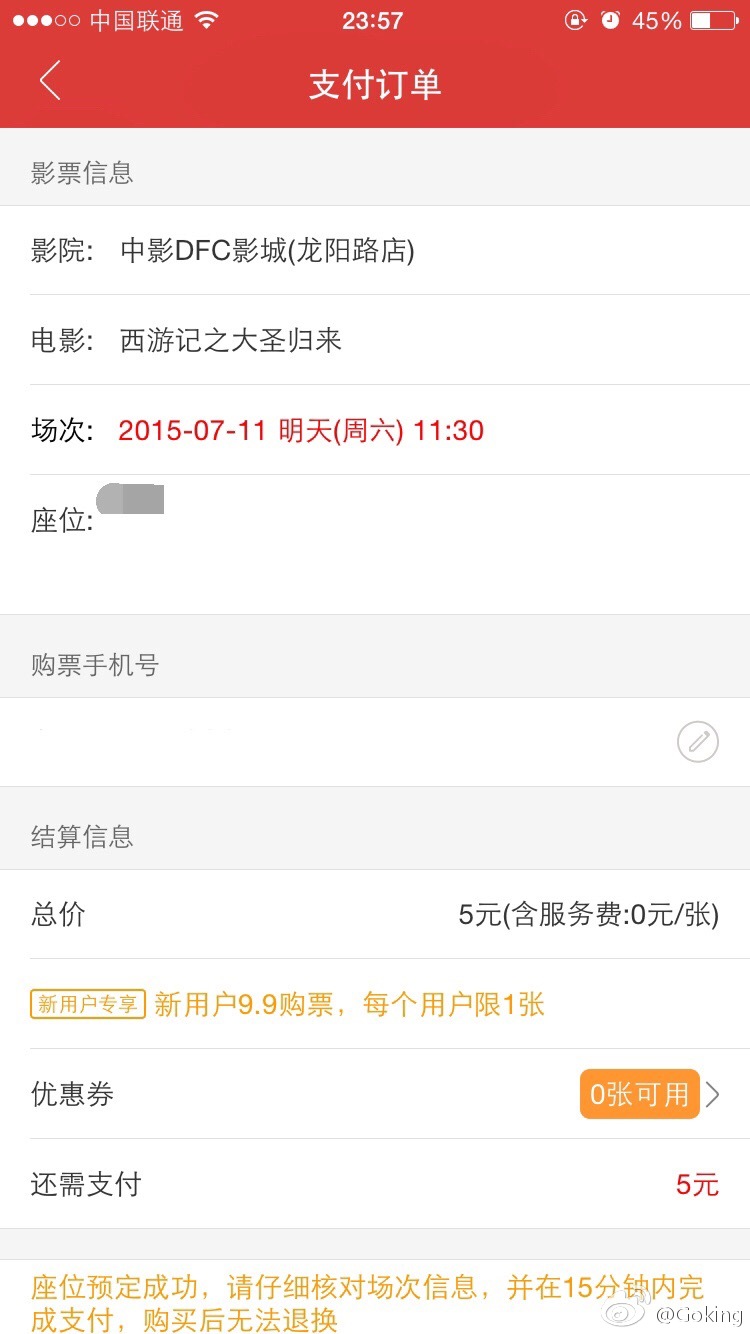Viewport: 750px width, 1334px height.
Task: Go back from the 支付订单 page
Action: tap(50, 81)
